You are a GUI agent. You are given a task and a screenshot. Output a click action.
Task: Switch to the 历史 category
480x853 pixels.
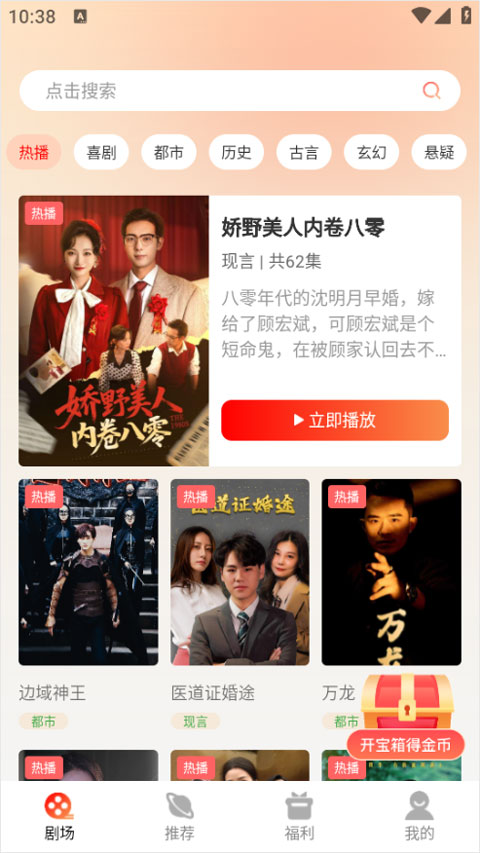236,152
